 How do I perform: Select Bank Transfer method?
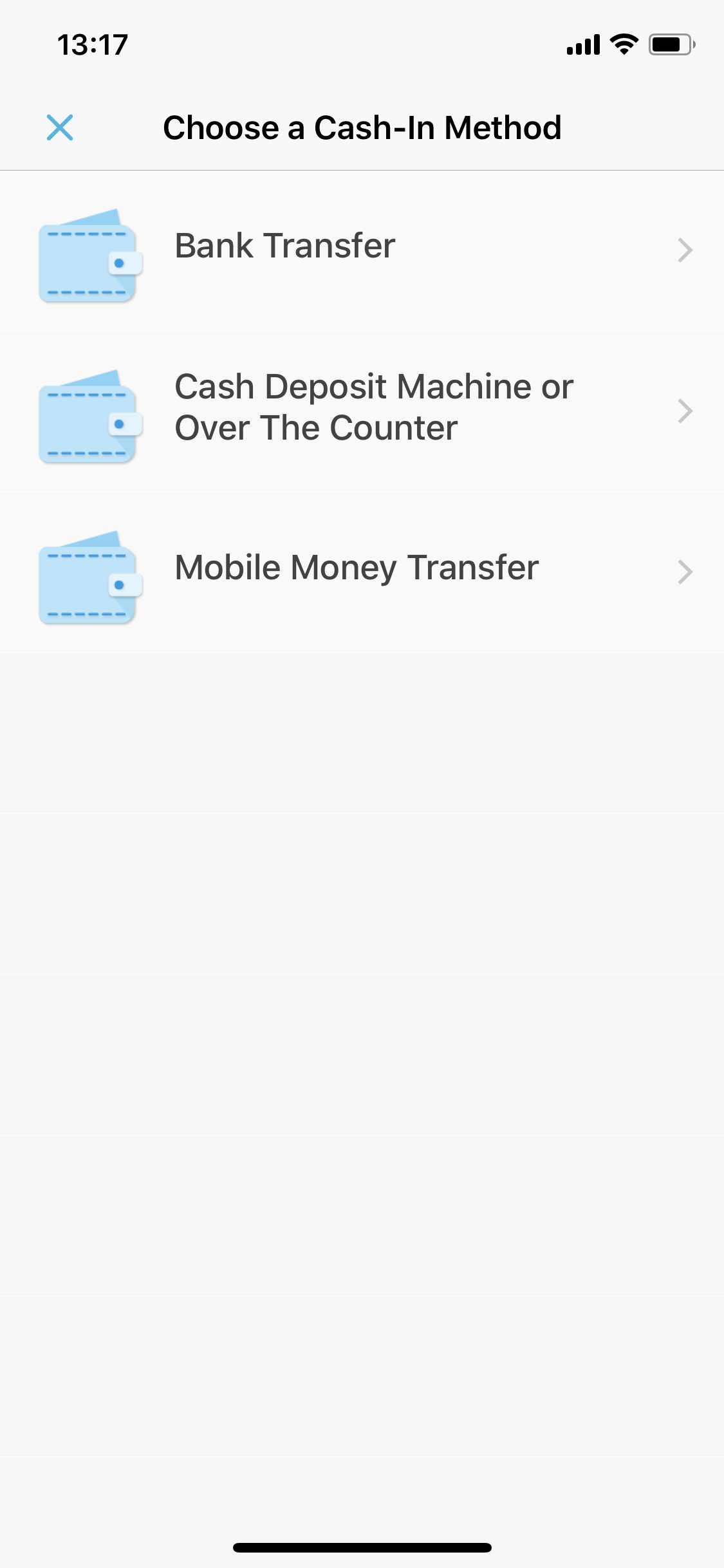pos(362,251)
